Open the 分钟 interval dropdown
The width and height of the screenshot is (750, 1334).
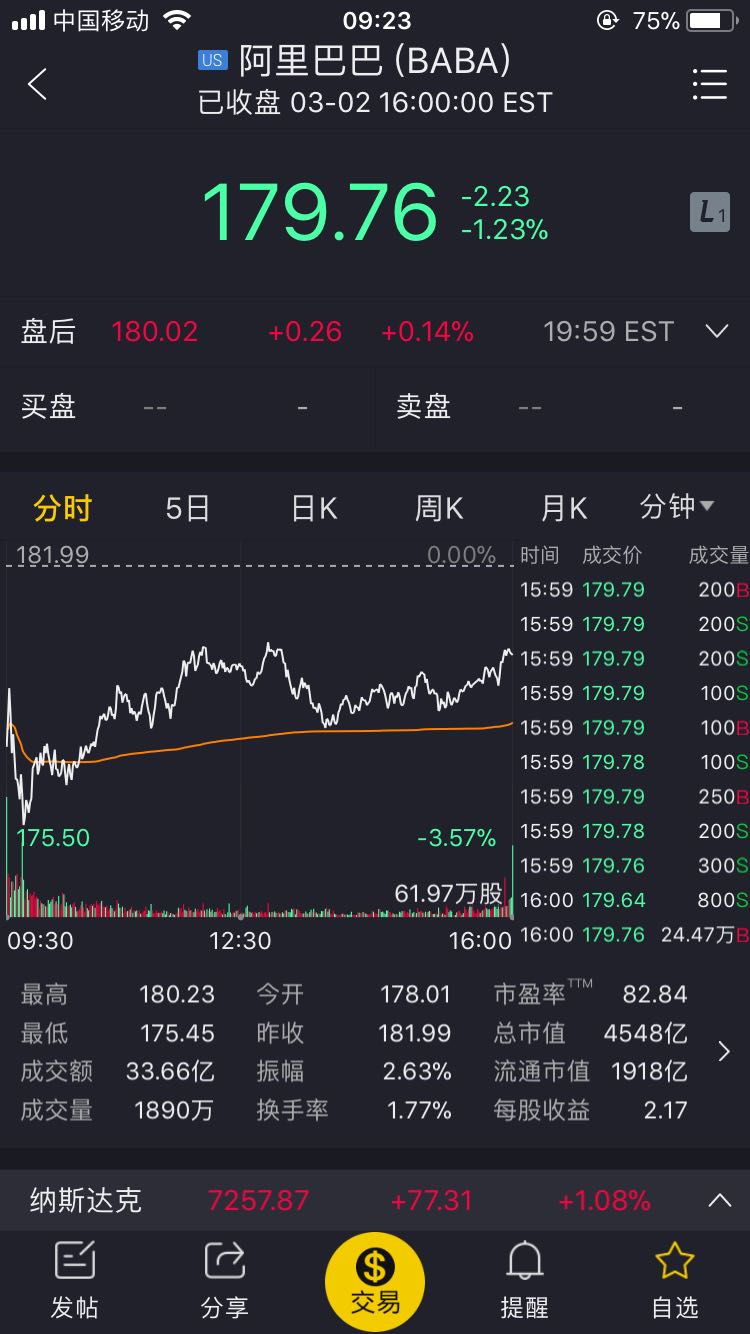click(677, 507)
